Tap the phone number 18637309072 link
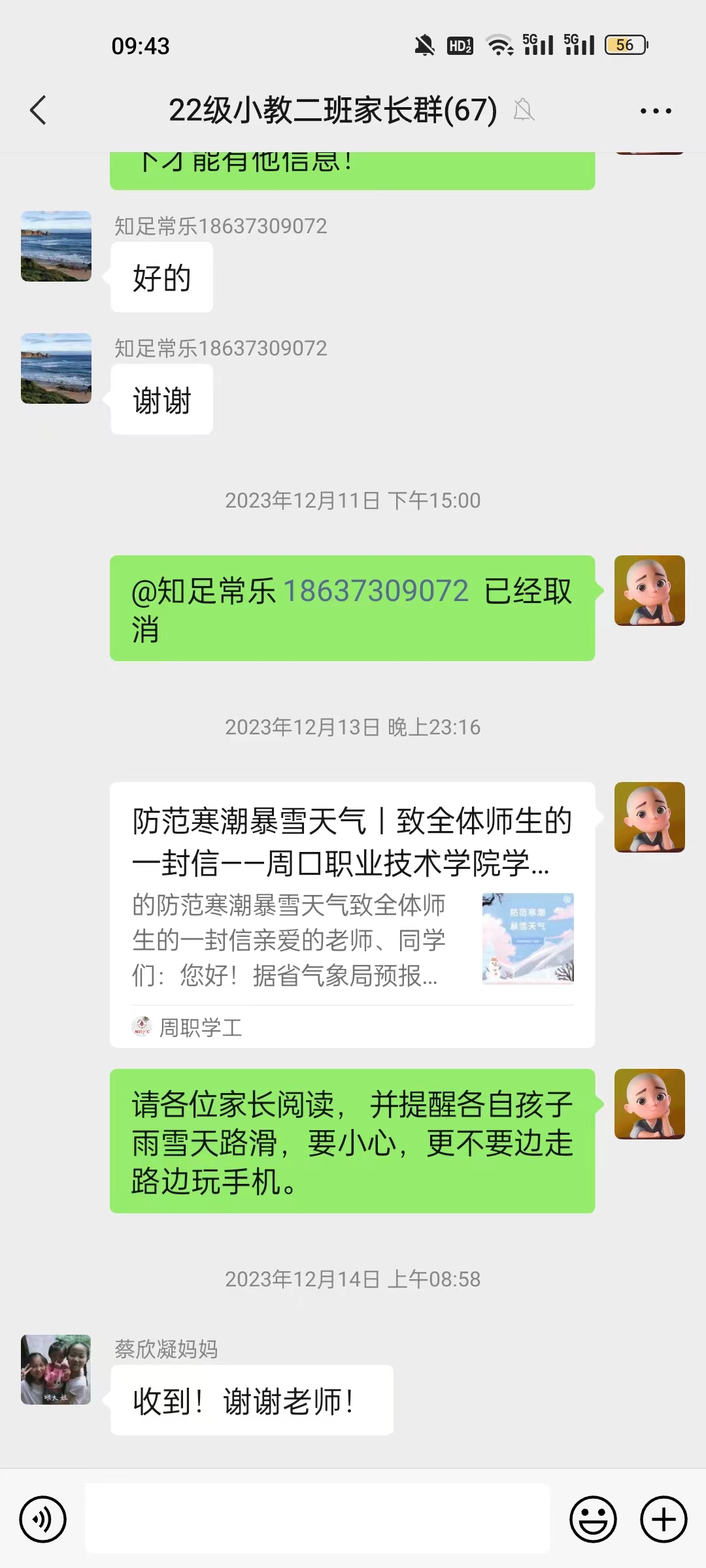Viewport: 706px width, 1568px height. pos(376,591)
